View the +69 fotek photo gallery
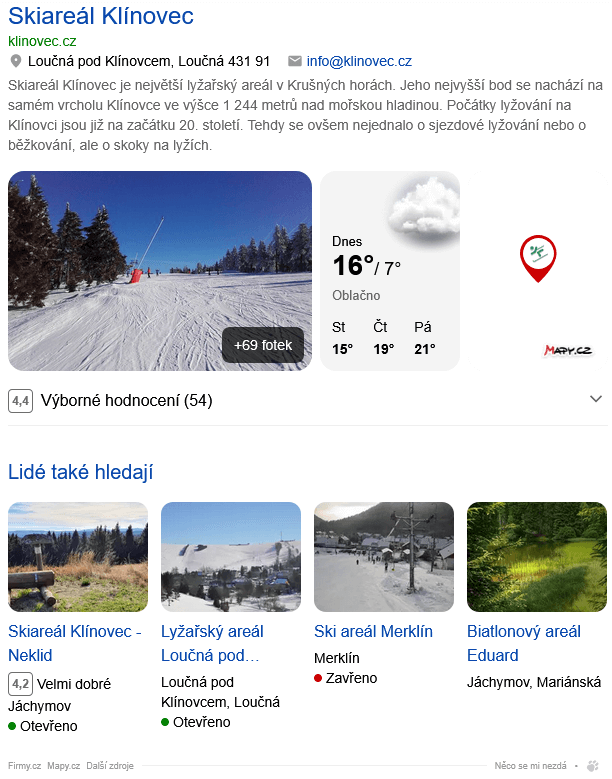This screenshot has width=612, height=779. pyautogui.click(x=263, y=346)
